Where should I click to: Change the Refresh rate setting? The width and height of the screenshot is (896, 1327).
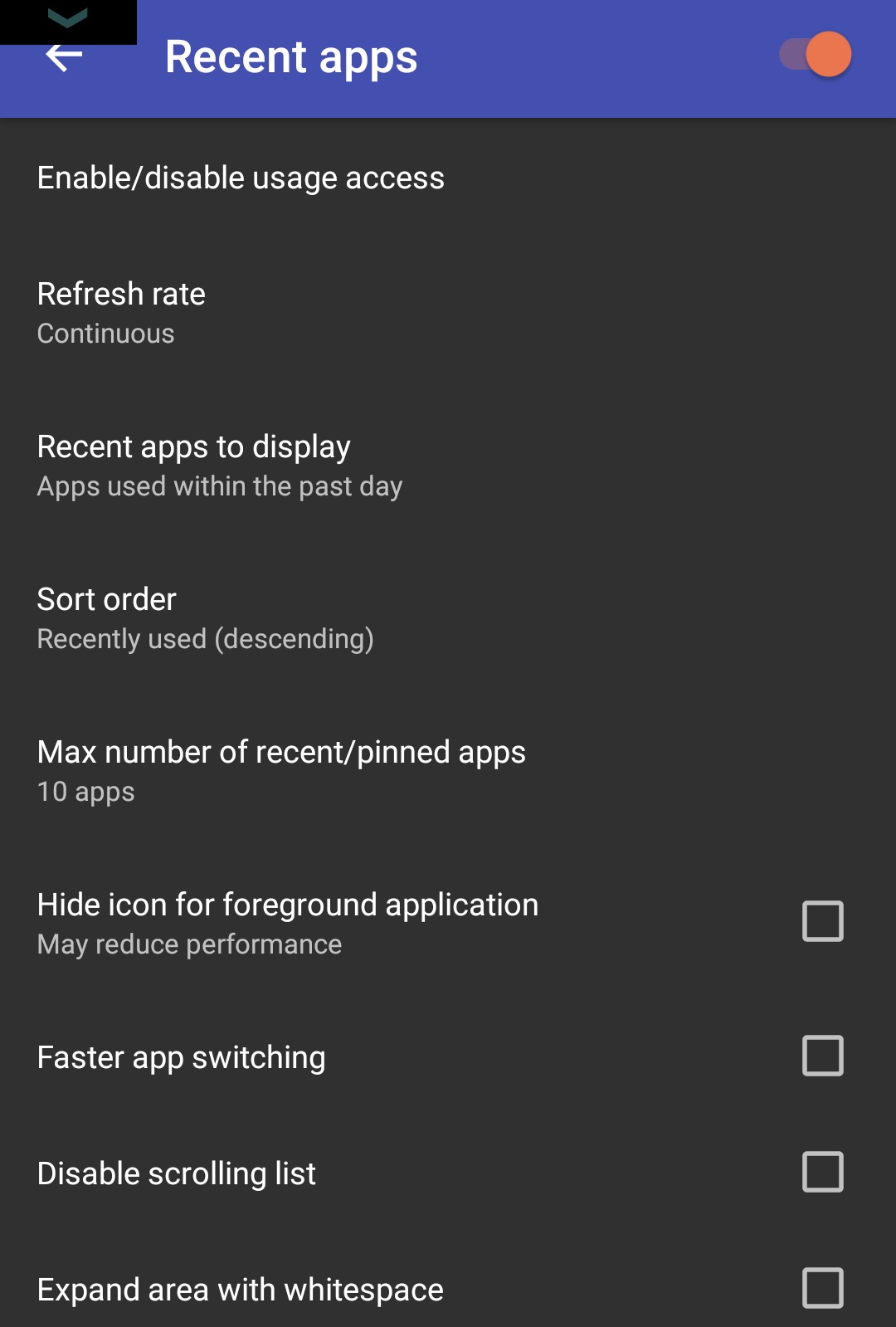pyautogui.click(x=121, y=312)
